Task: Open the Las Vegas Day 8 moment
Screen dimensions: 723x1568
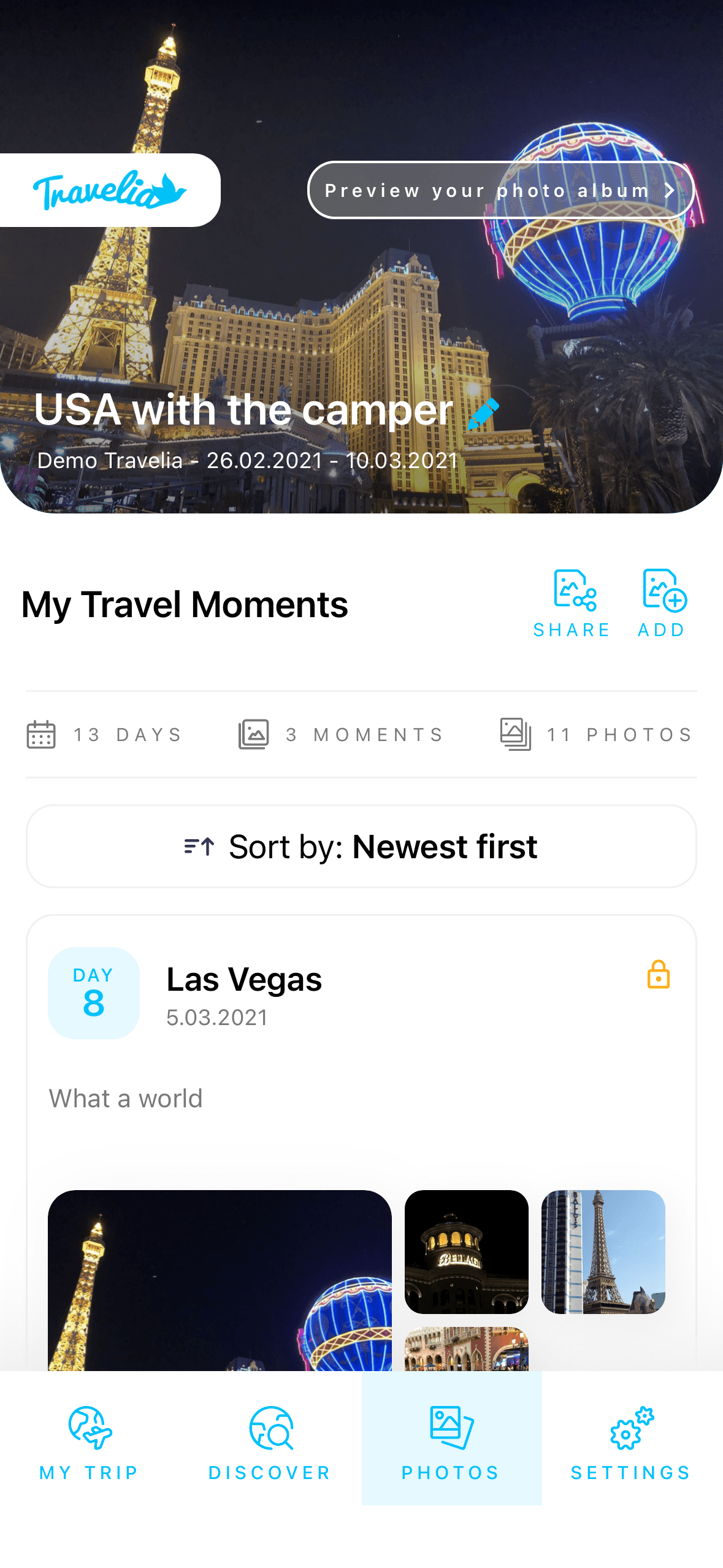Action: click(x=244, y=980)
